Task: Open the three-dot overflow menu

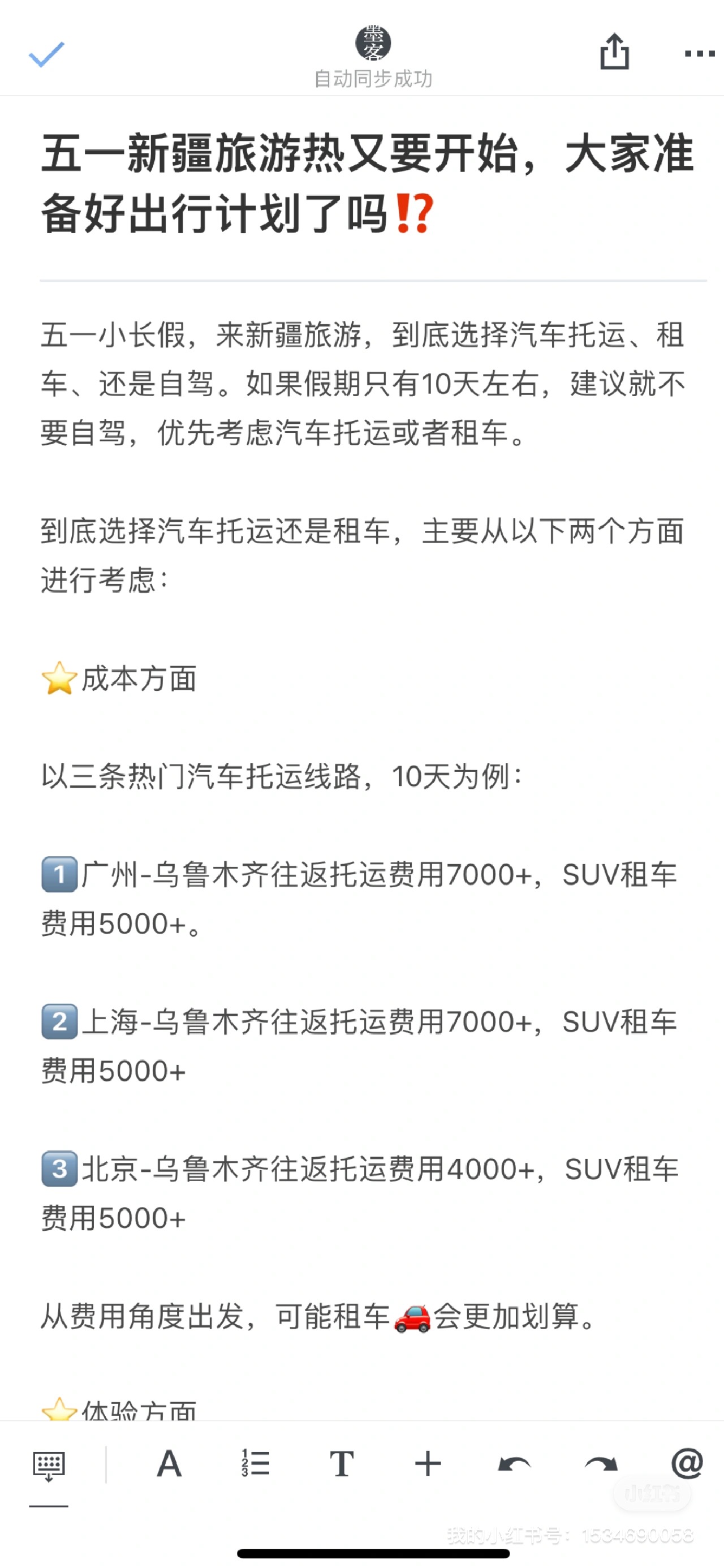Action: tap(699, 54)
